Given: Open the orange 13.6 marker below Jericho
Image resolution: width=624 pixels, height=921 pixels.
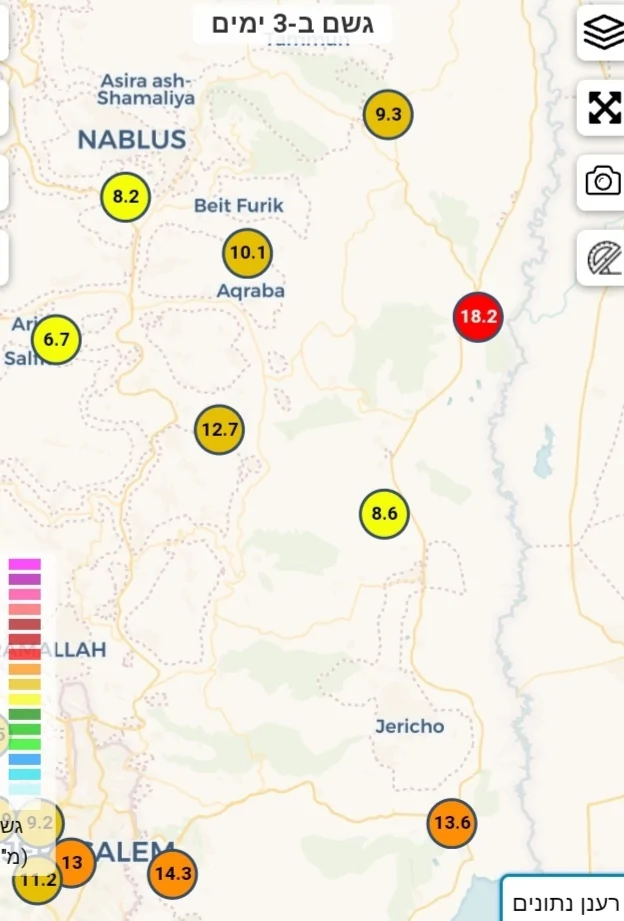Looking at the screenshot, I should 452,824.
